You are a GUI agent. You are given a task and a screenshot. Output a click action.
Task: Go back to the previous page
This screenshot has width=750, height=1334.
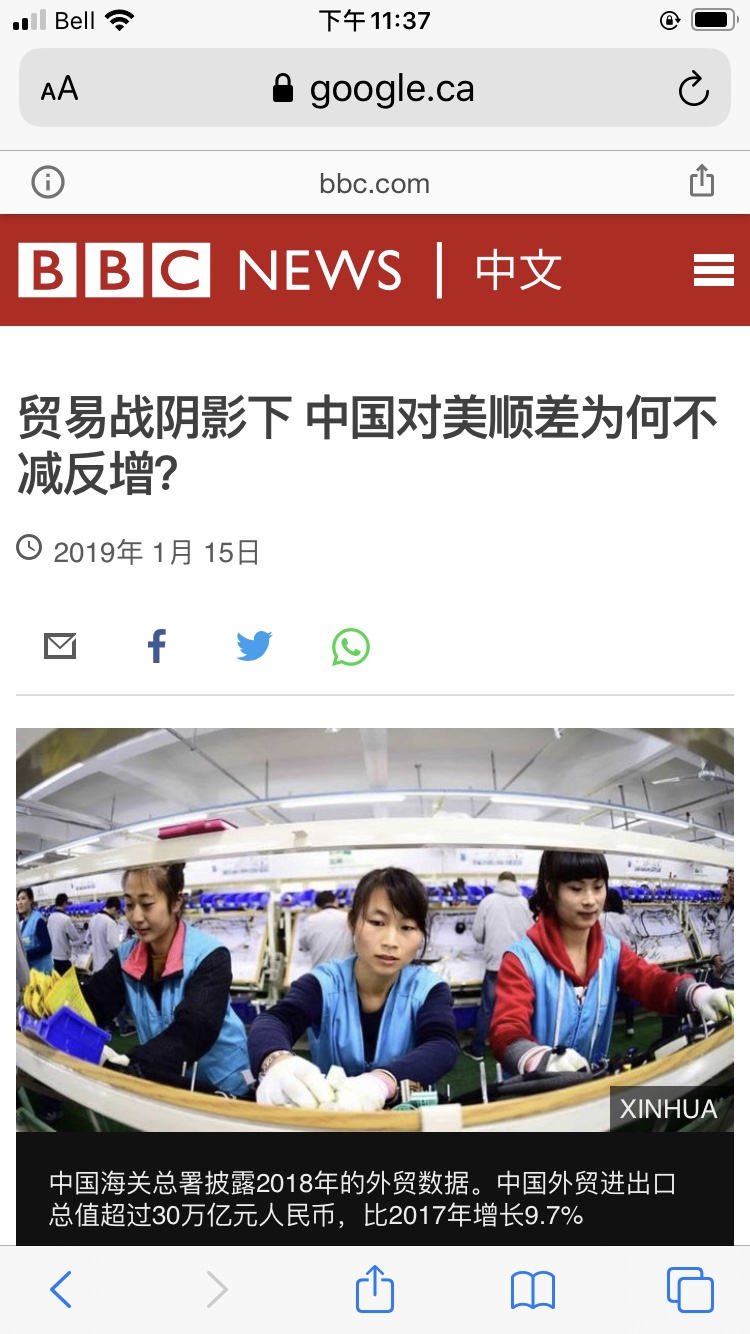pyautogui.click(x=61, y=1289)
